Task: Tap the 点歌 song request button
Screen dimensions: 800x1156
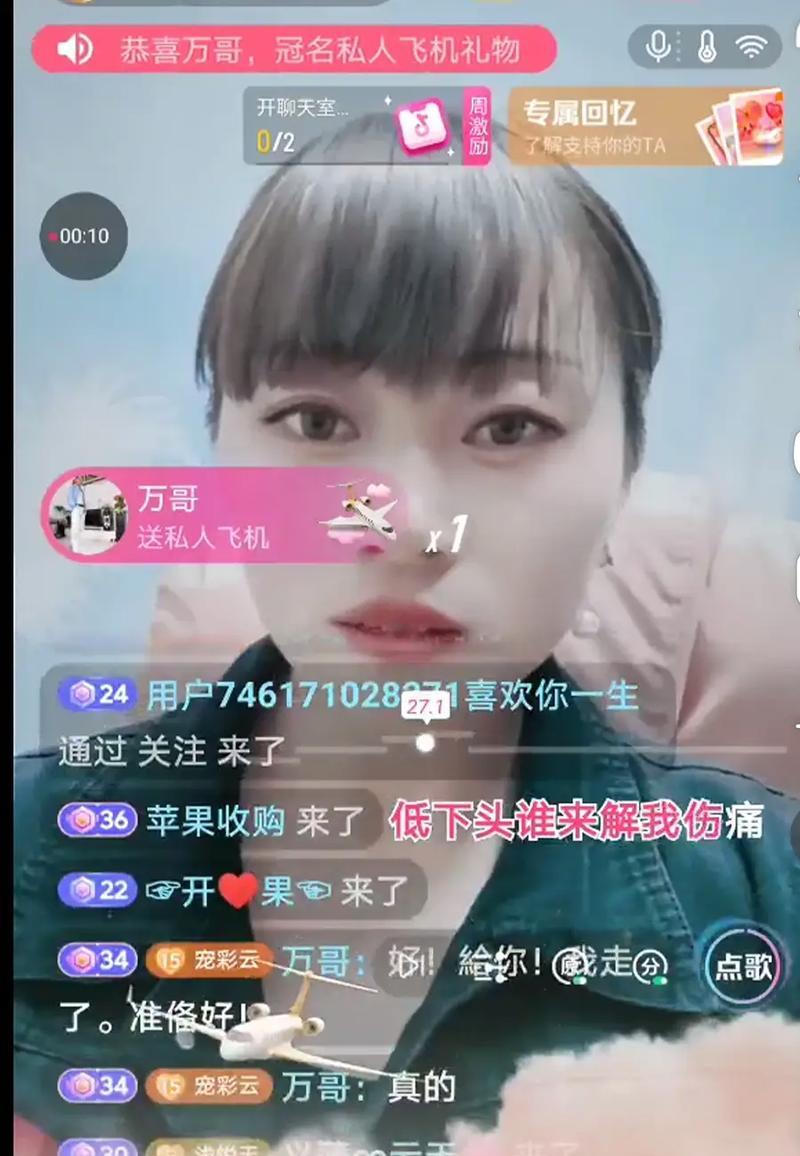Action: coord(741,966)
